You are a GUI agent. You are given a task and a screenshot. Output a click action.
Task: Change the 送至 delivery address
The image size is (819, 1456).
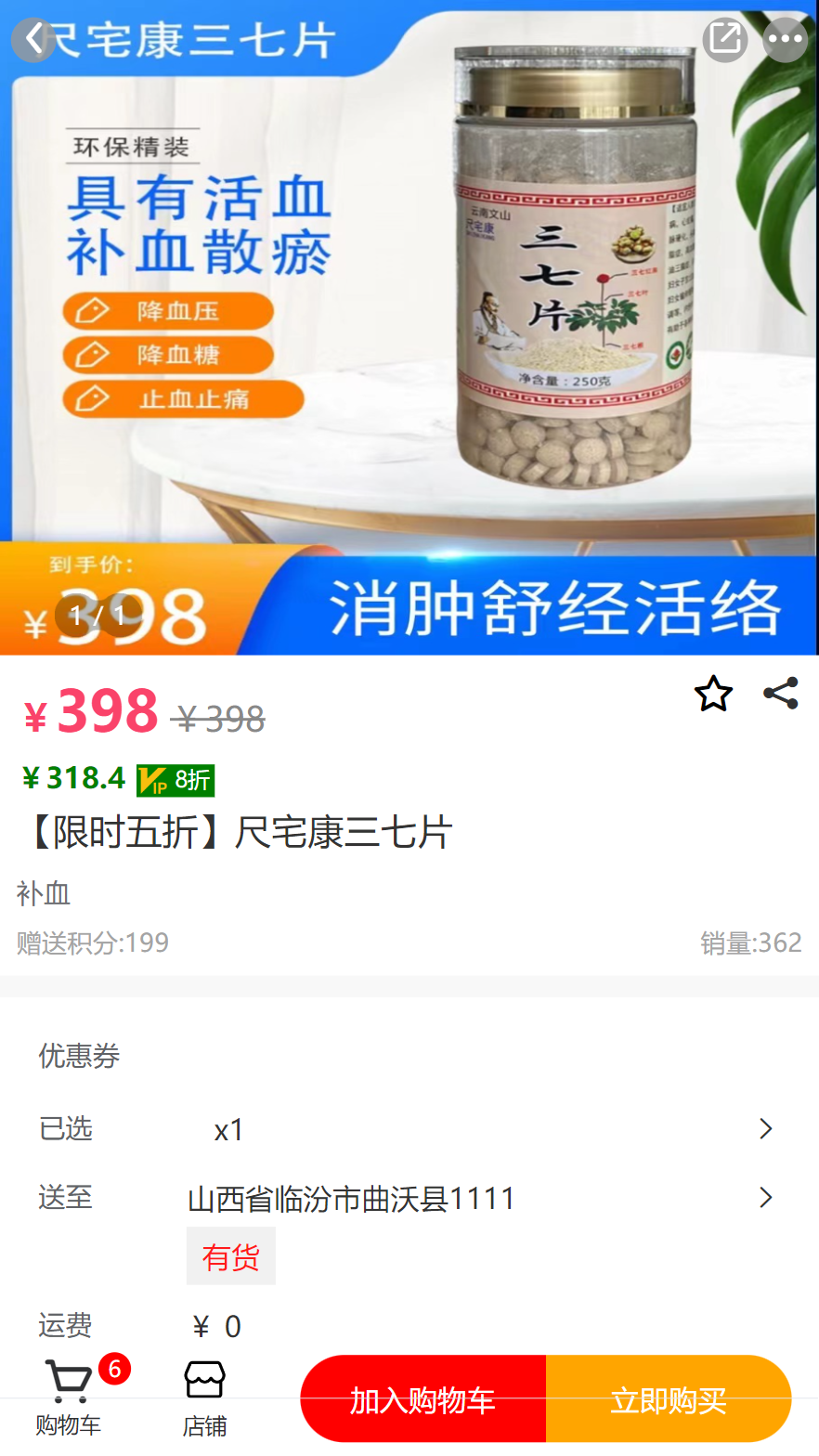pyautogui.click(x=409, y=1198)
